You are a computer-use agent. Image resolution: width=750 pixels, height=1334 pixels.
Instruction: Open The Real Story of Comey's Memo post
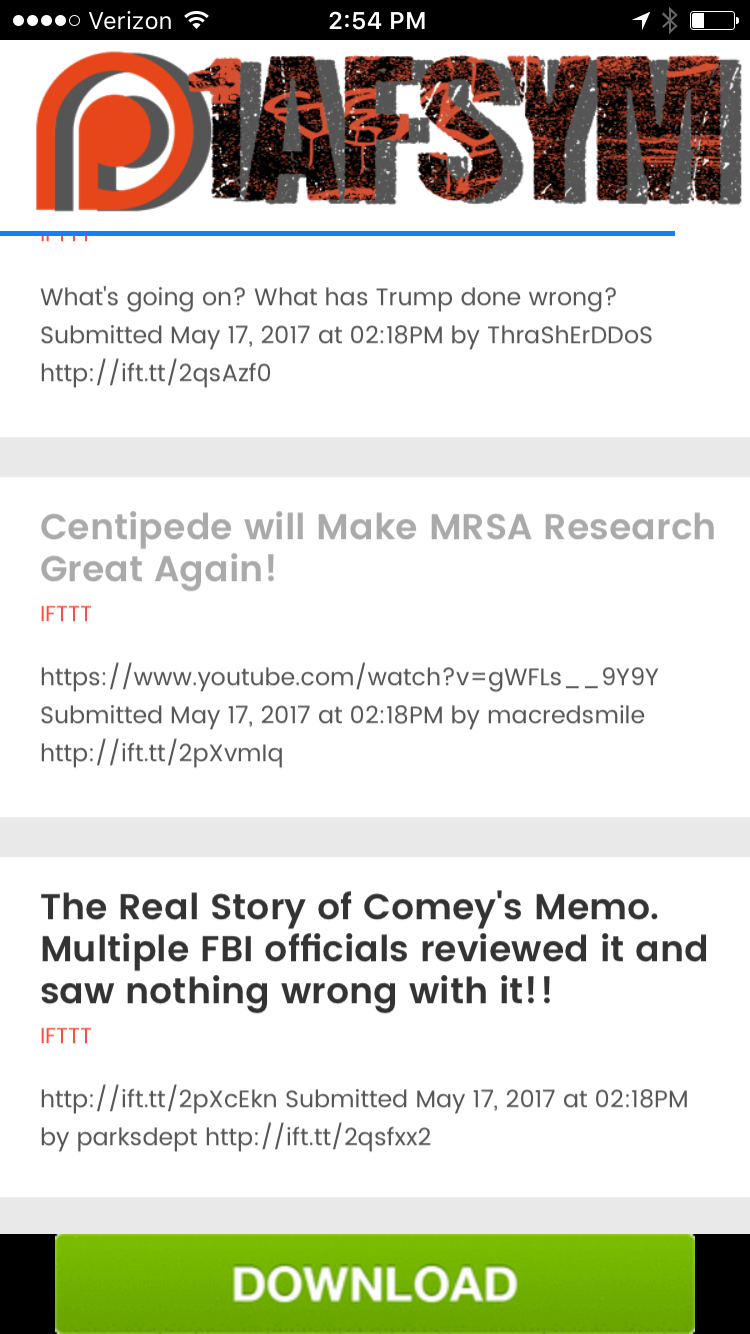tap(374, 948)
